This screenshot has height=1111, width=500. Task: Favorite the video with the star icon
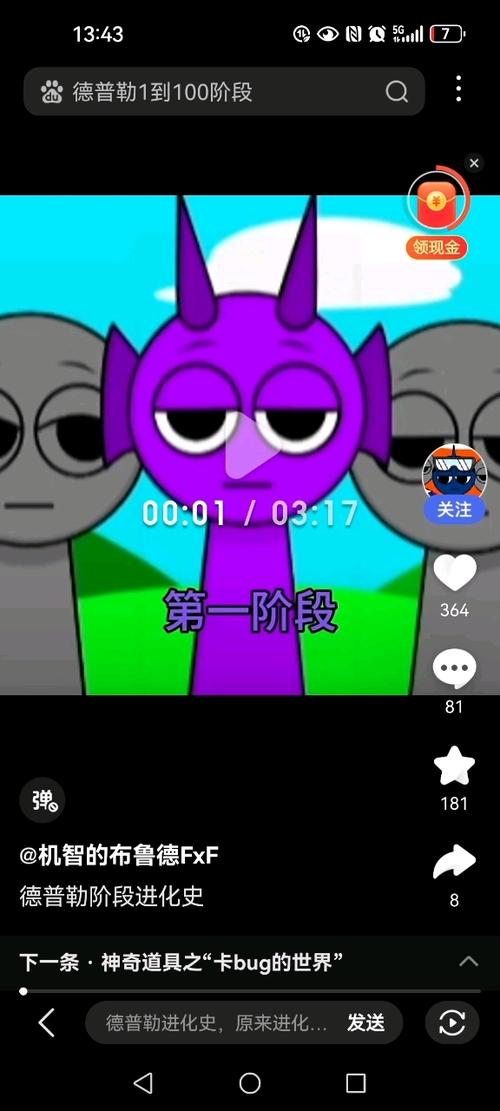pyautogui.click(x=454, y=765)
